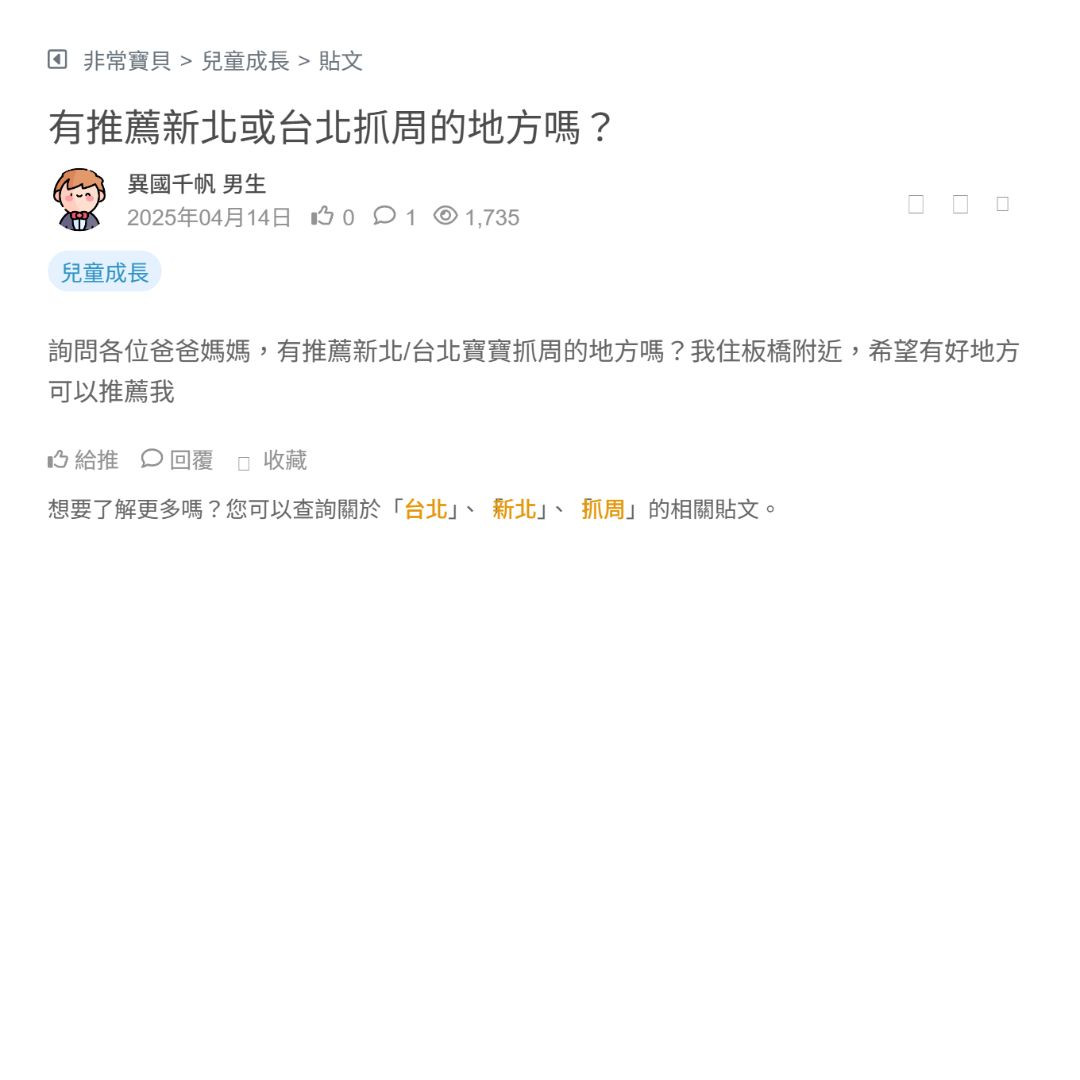Open related posts for 台北

[x=425, y=509]
